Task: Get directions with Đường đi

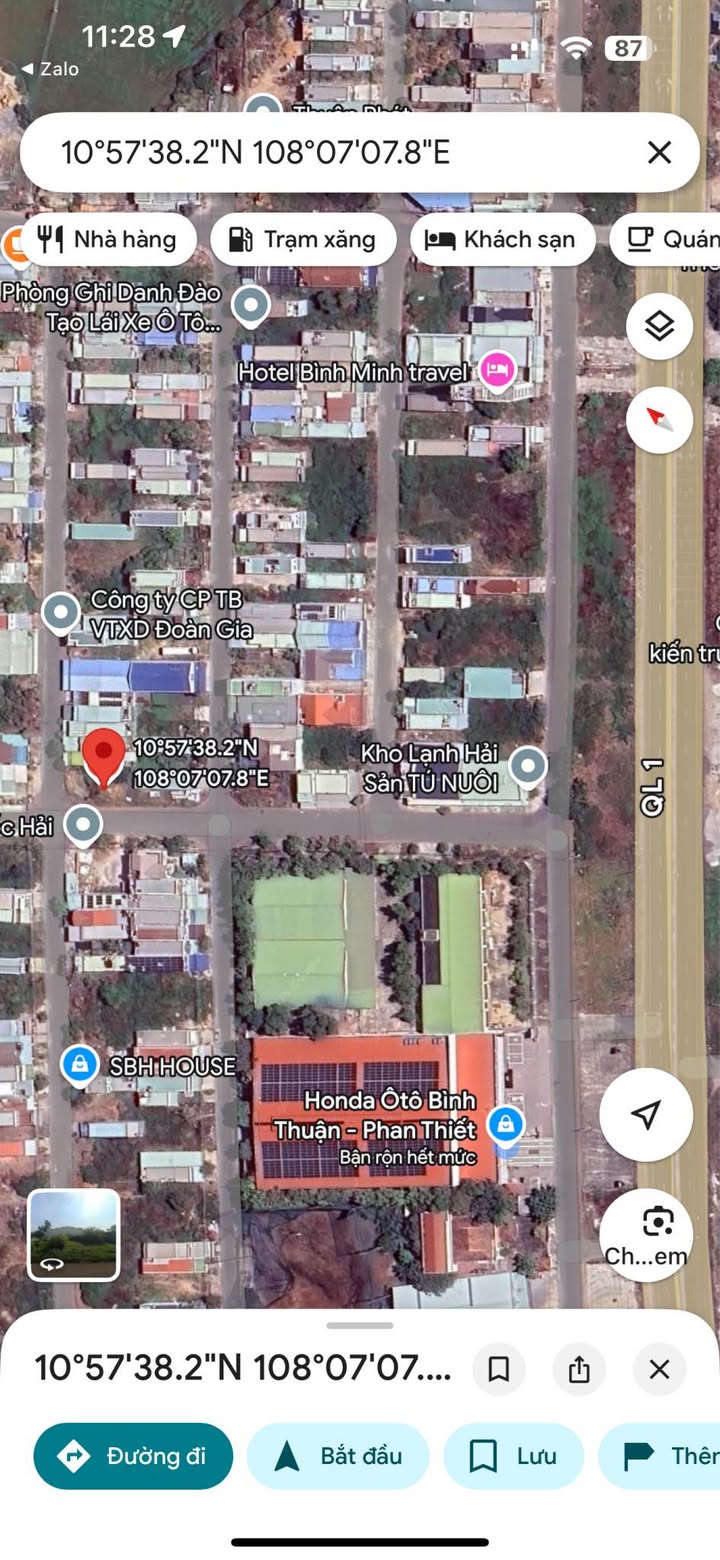Action: point(133,1456)
